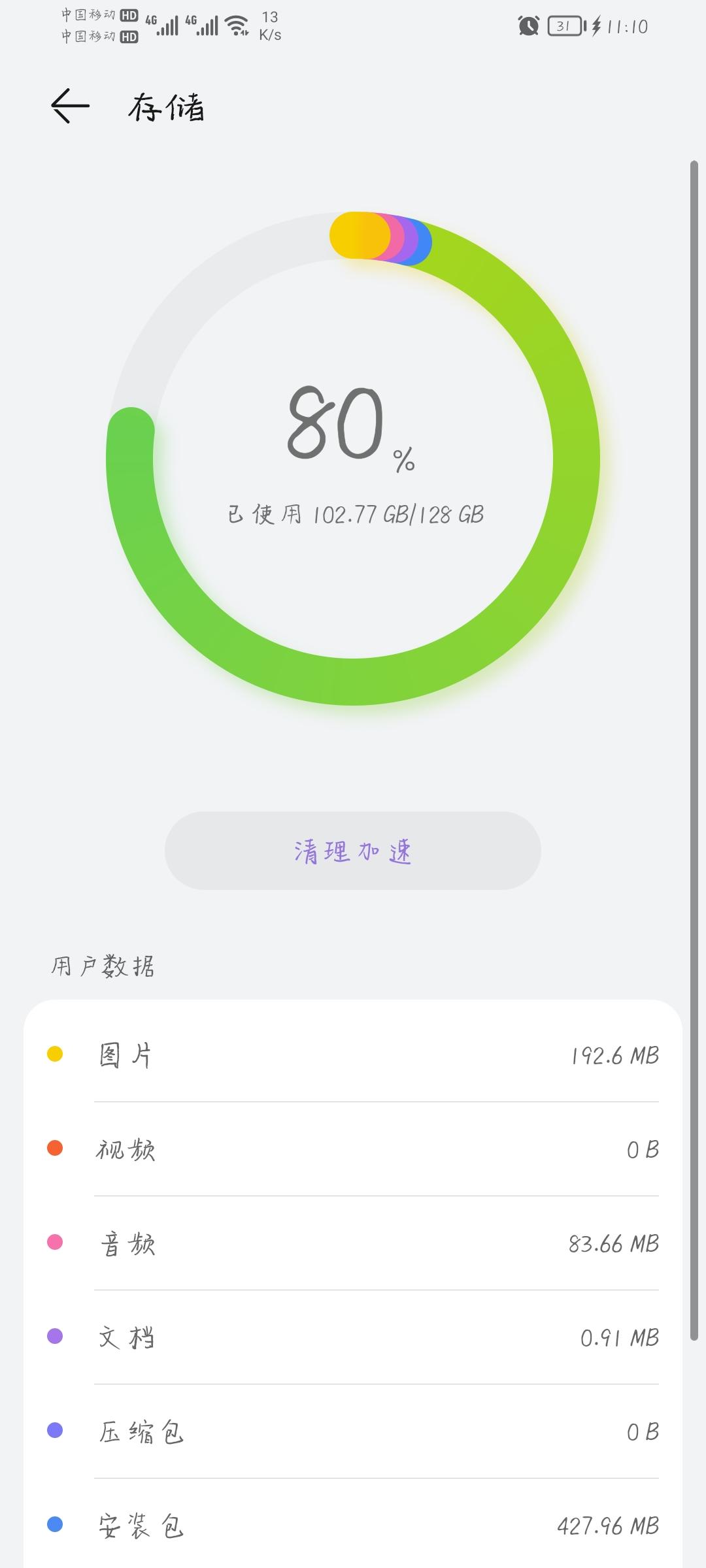Tap the back arrow icon
The width and height of the screenshot is (706, 1568).
69,106
